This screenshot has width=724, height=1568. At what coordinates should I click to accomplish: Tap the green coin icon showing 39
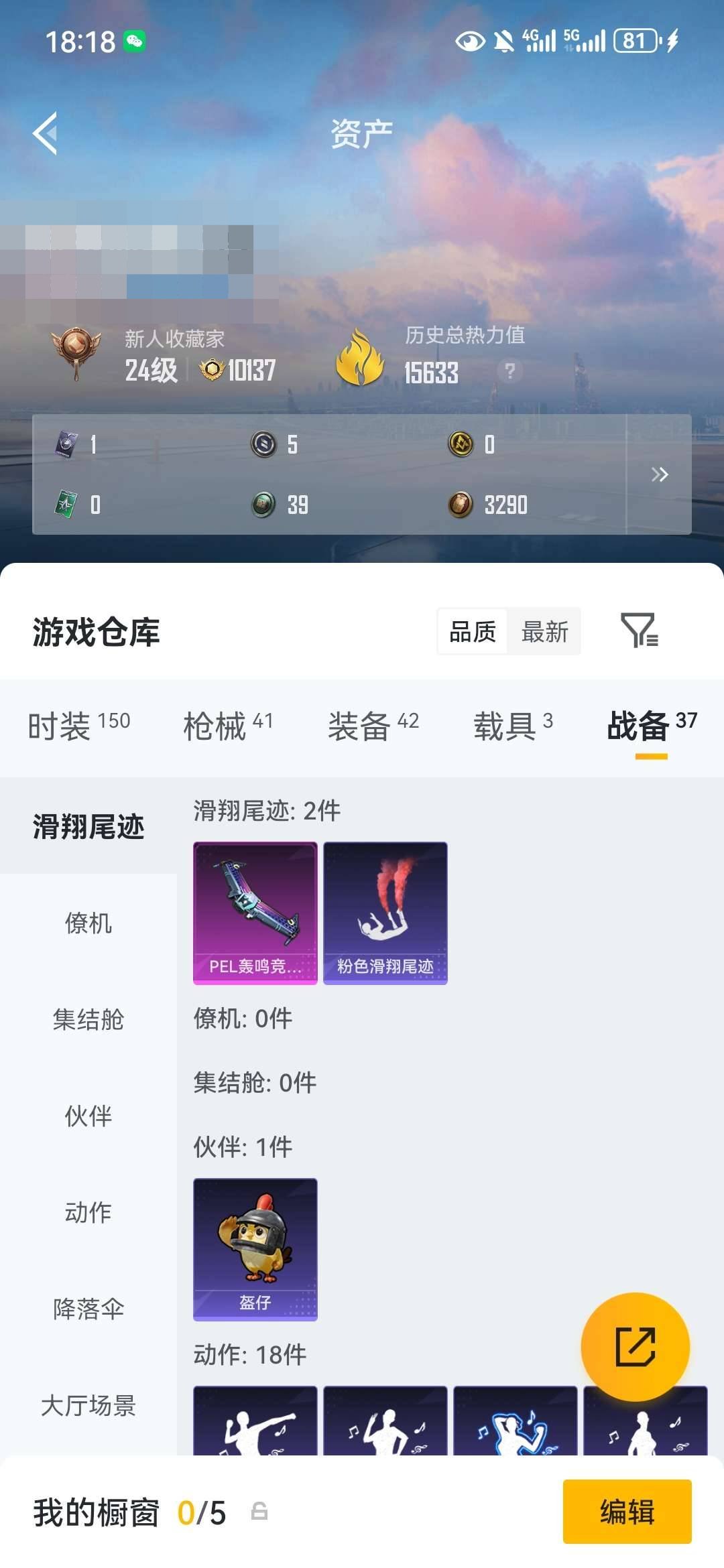click(x=261, y=506)
